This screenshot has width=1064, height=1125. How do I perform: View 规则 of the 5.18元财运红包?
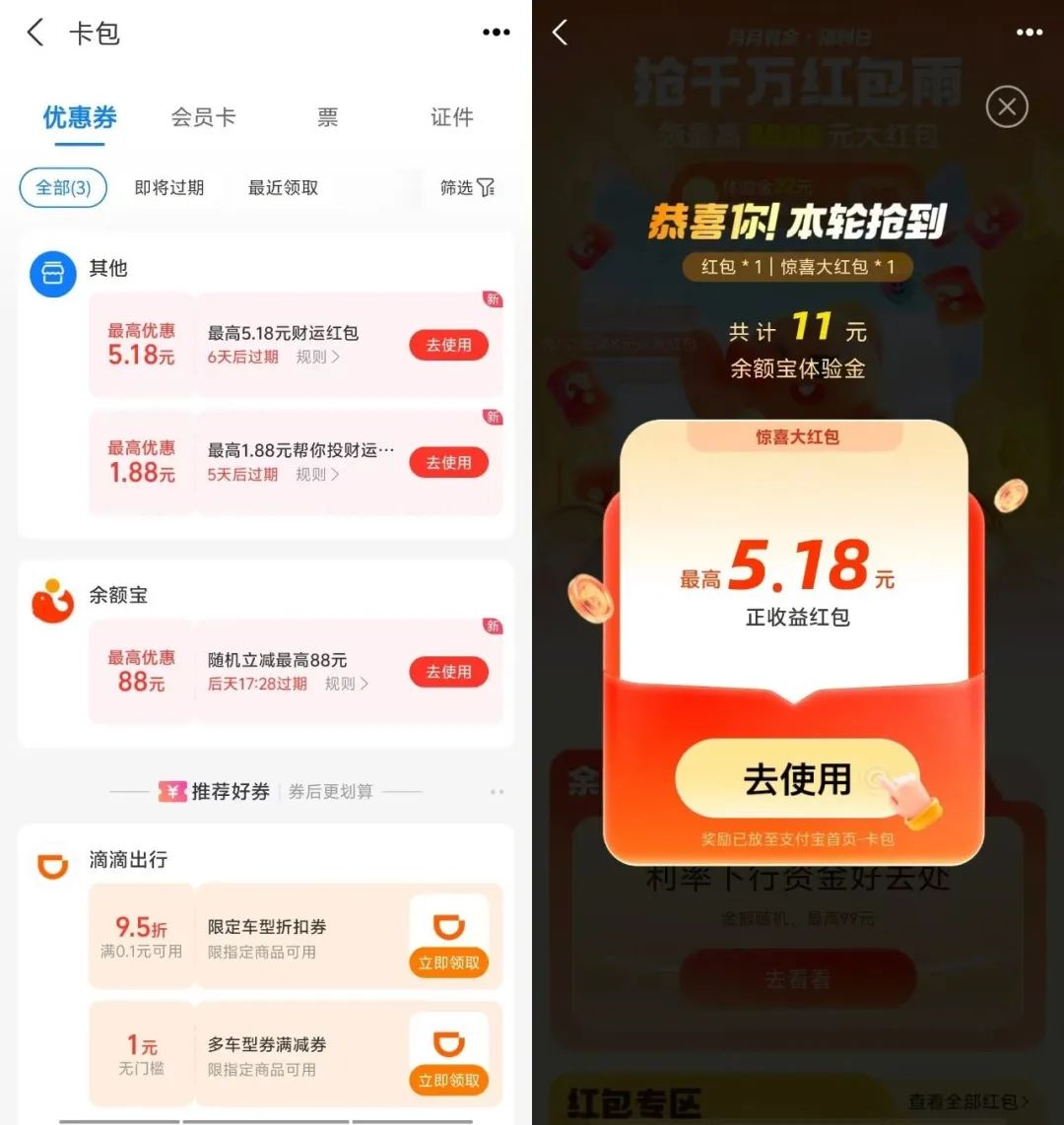(317, 358)
